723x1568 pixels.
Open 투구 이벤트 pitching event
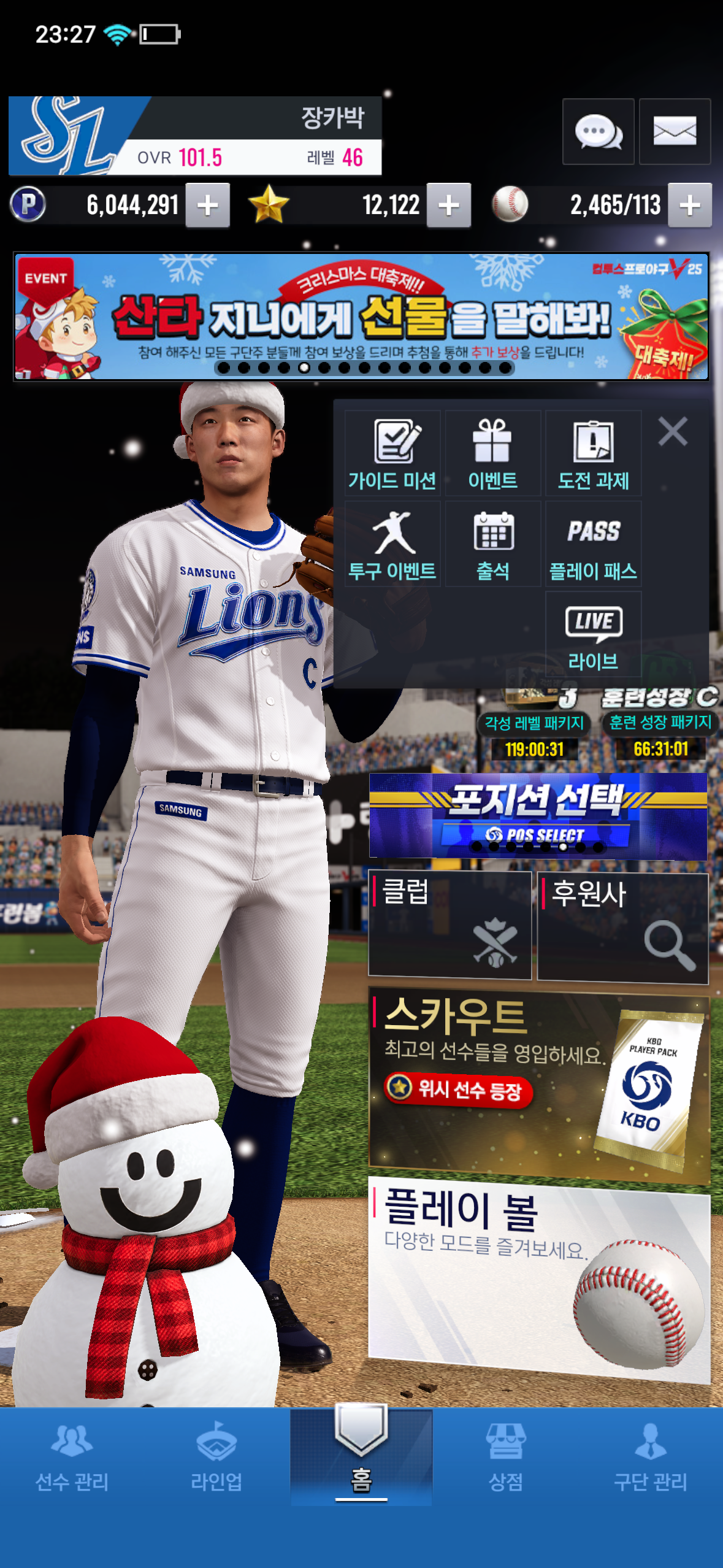(392, 544)
